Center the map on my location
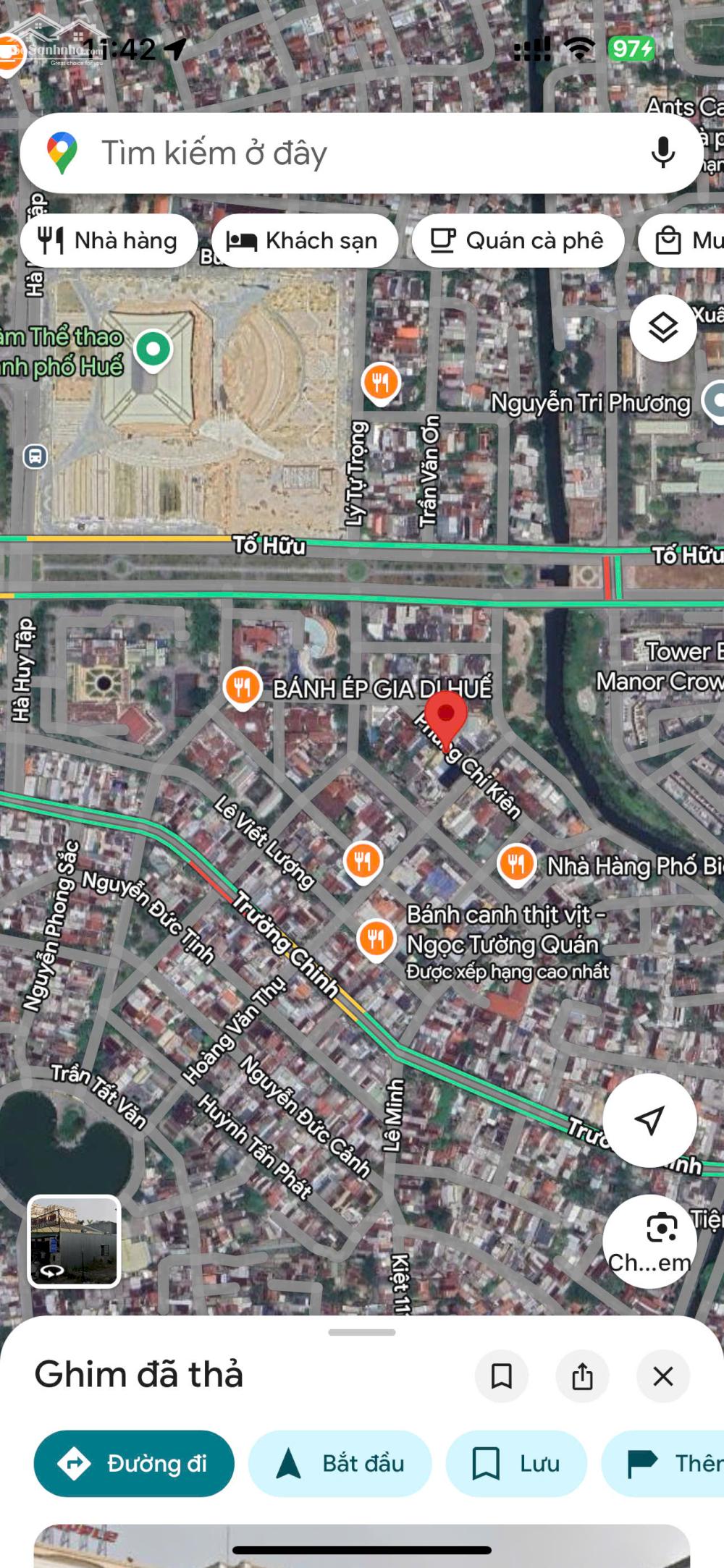Screen dimensions: 724x1568 coord(649,1120)
